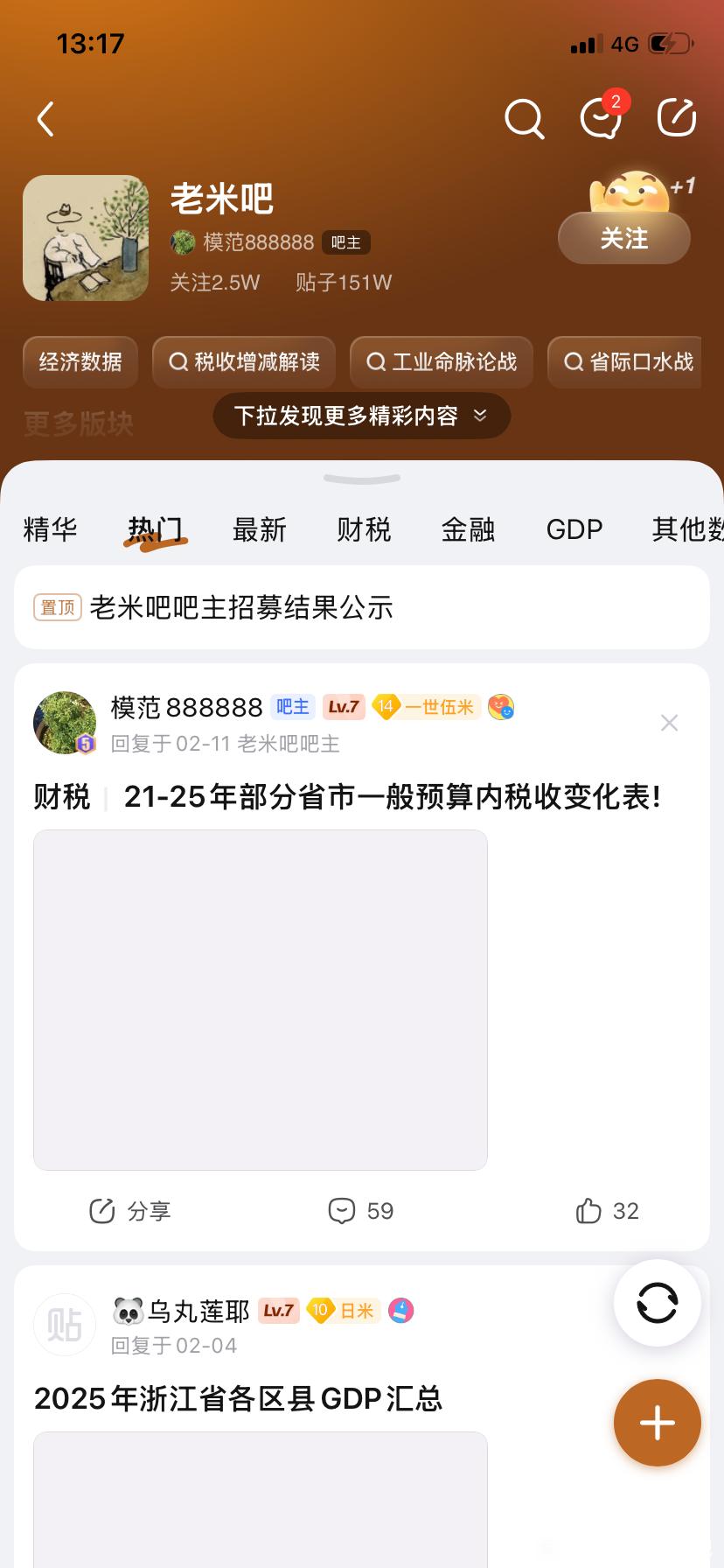Image resolution: width=724 pixels, height=1568 pixels.
Task: Switch to the 精华 tab
Action: [x=50, y=529]
